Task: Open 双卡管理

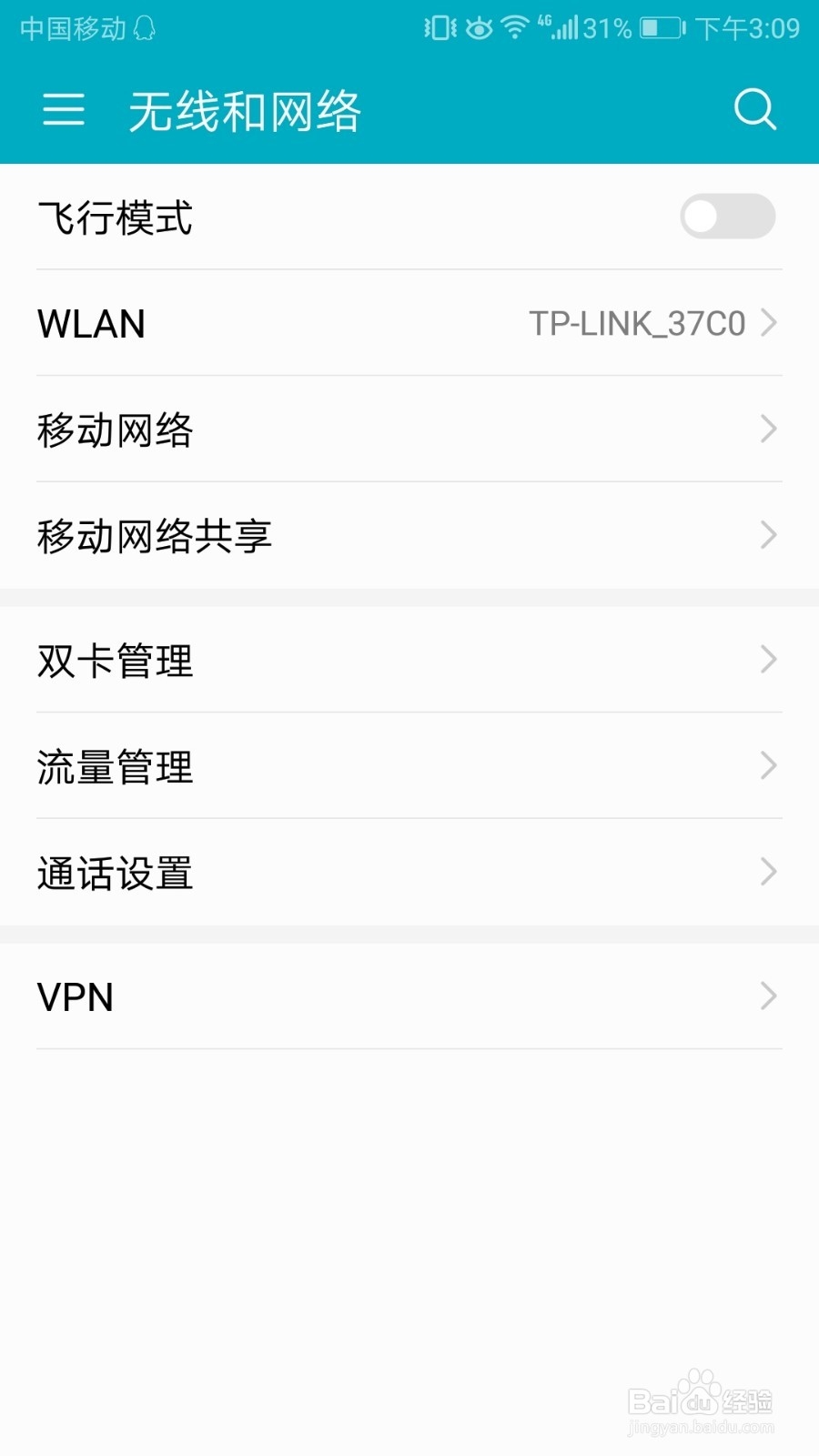Action: click(x=409, y=660)
